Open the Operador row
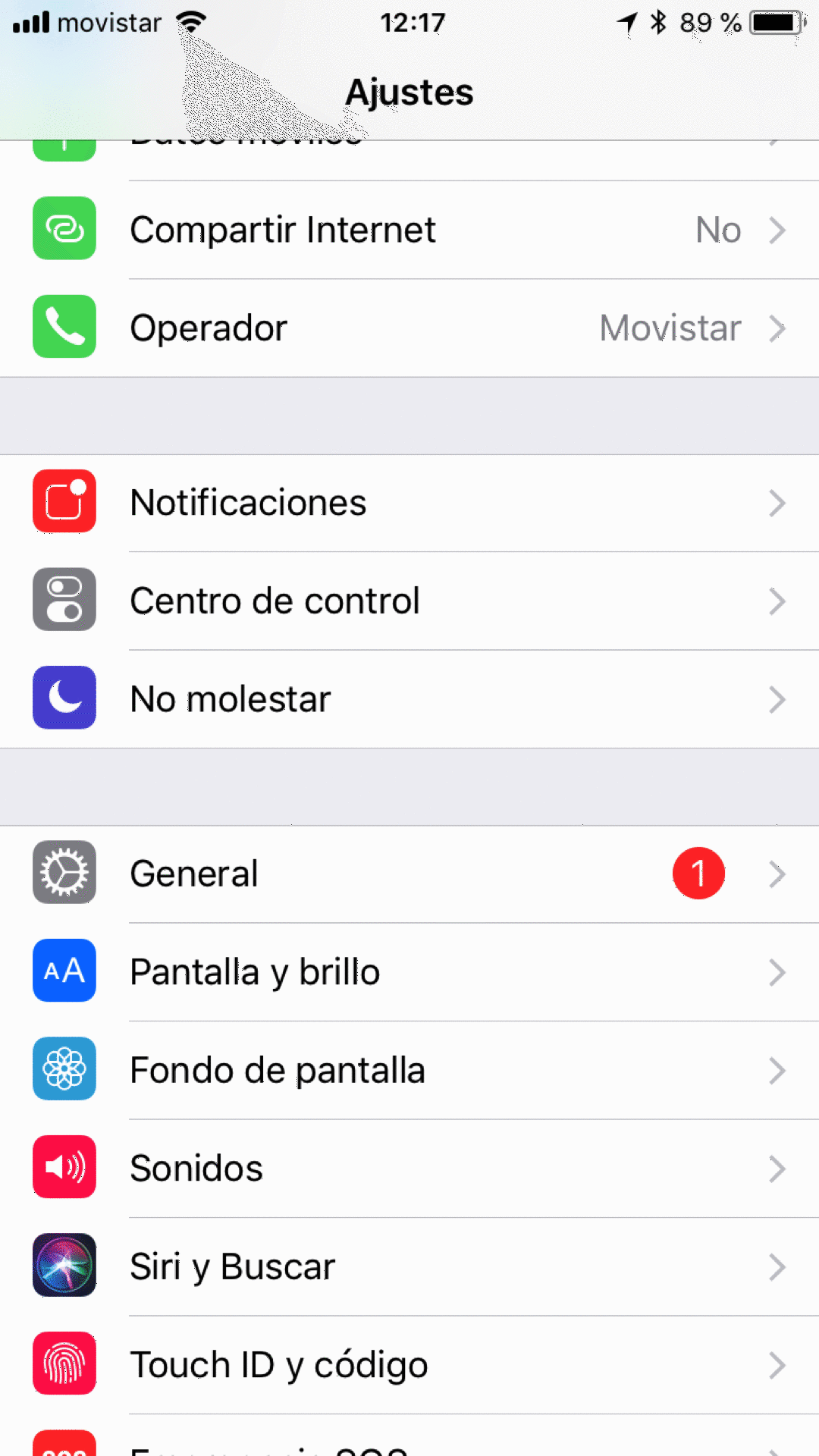 point(409,328)
